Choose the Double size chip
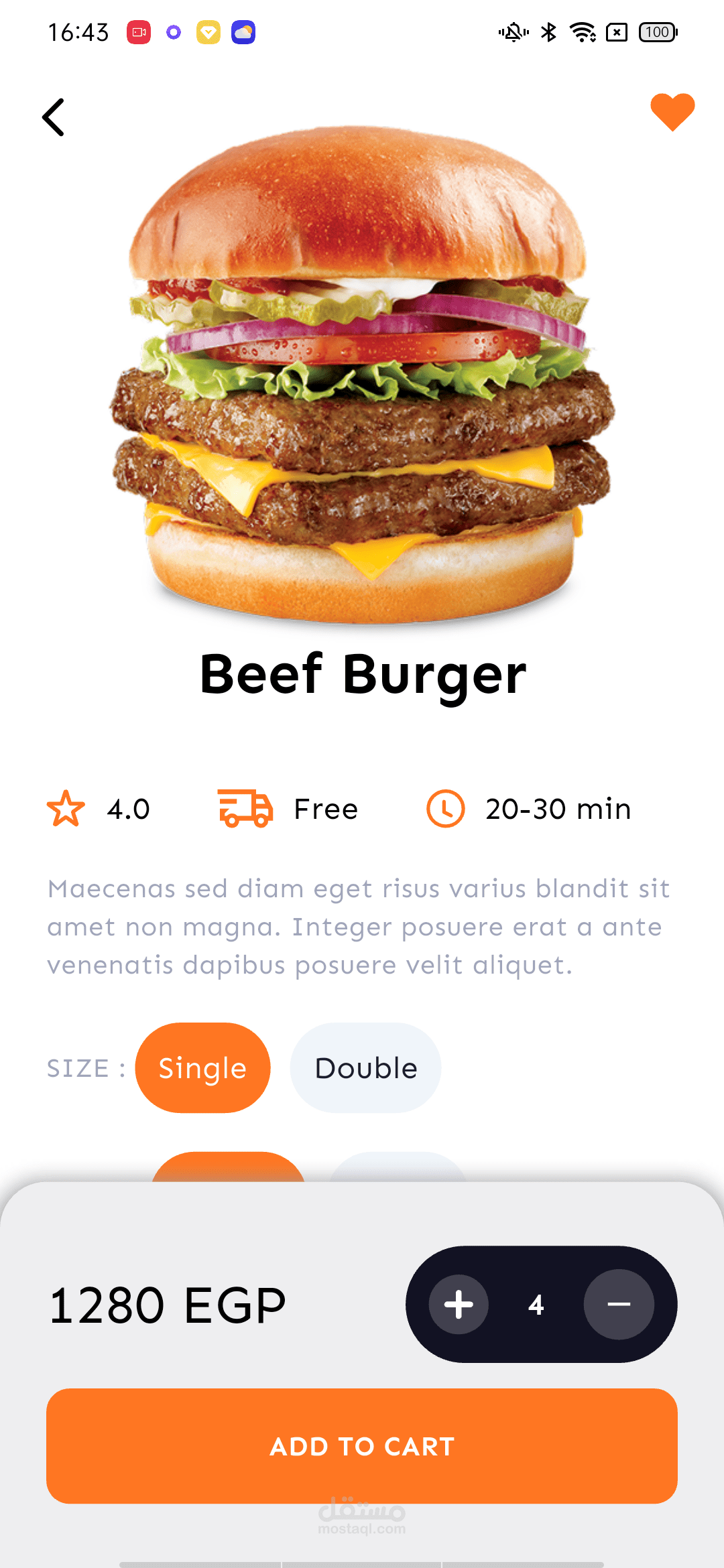This screenshot has width=724, height=1568. pyautogui.click(x=365, y=1067)
